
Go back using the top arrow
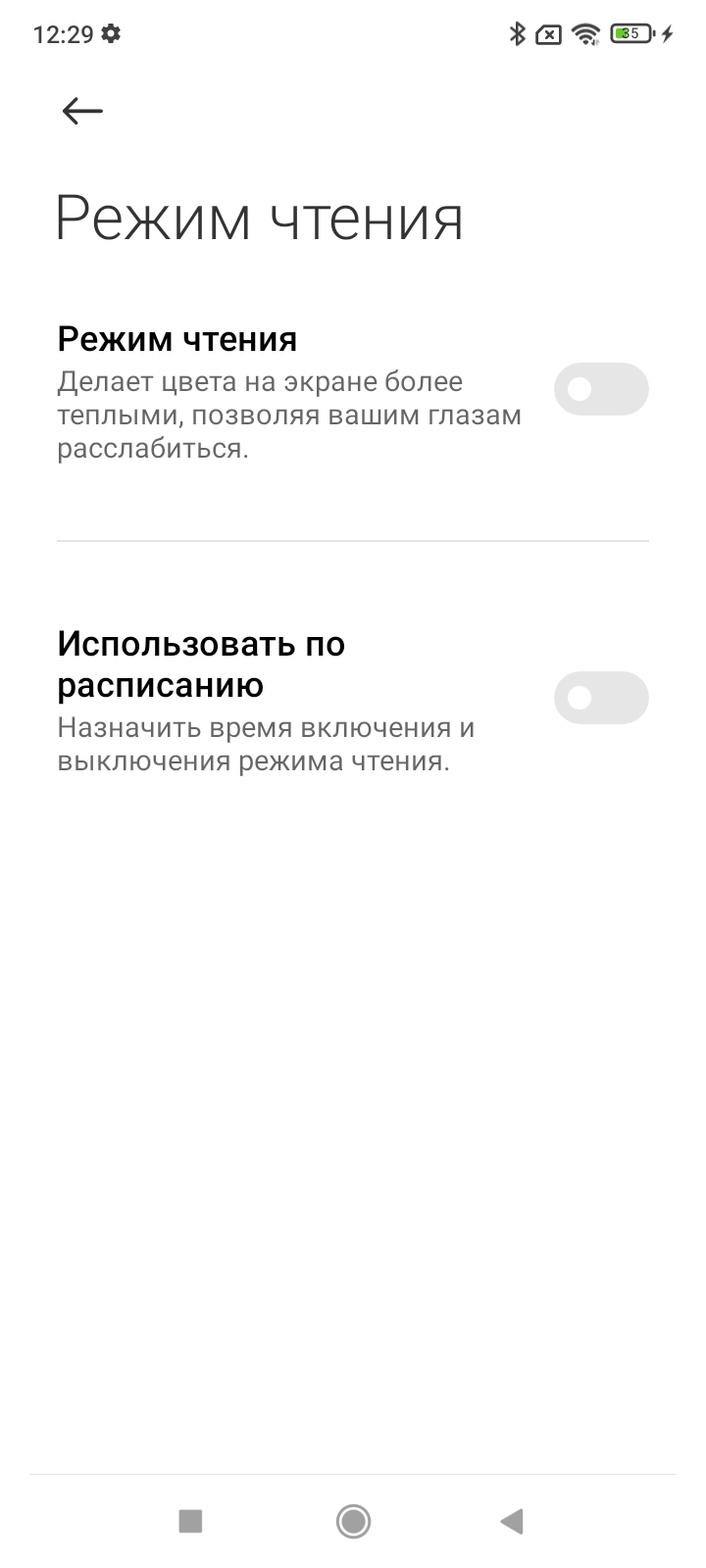82,112
